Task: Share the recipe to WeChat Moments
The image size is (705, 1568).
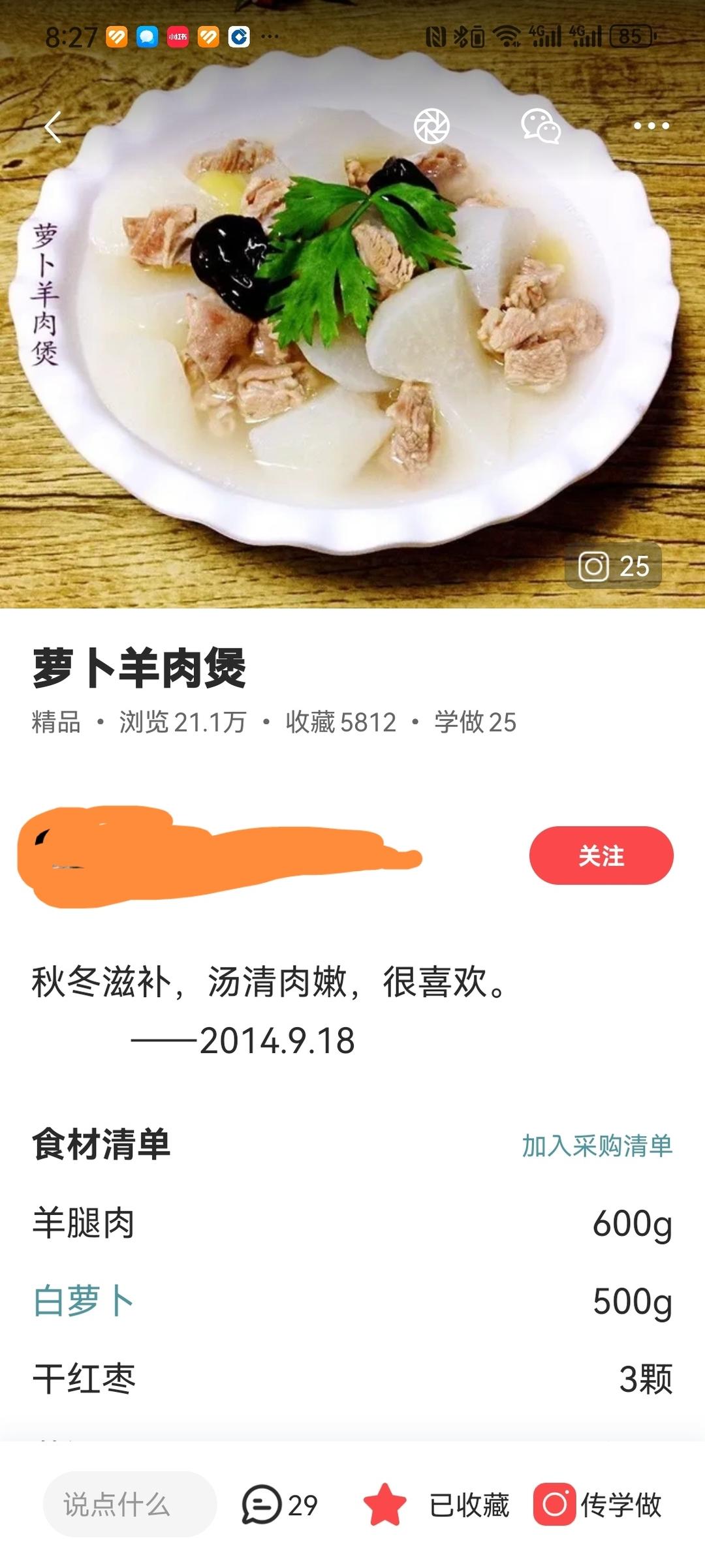Action: coord(431,126)
